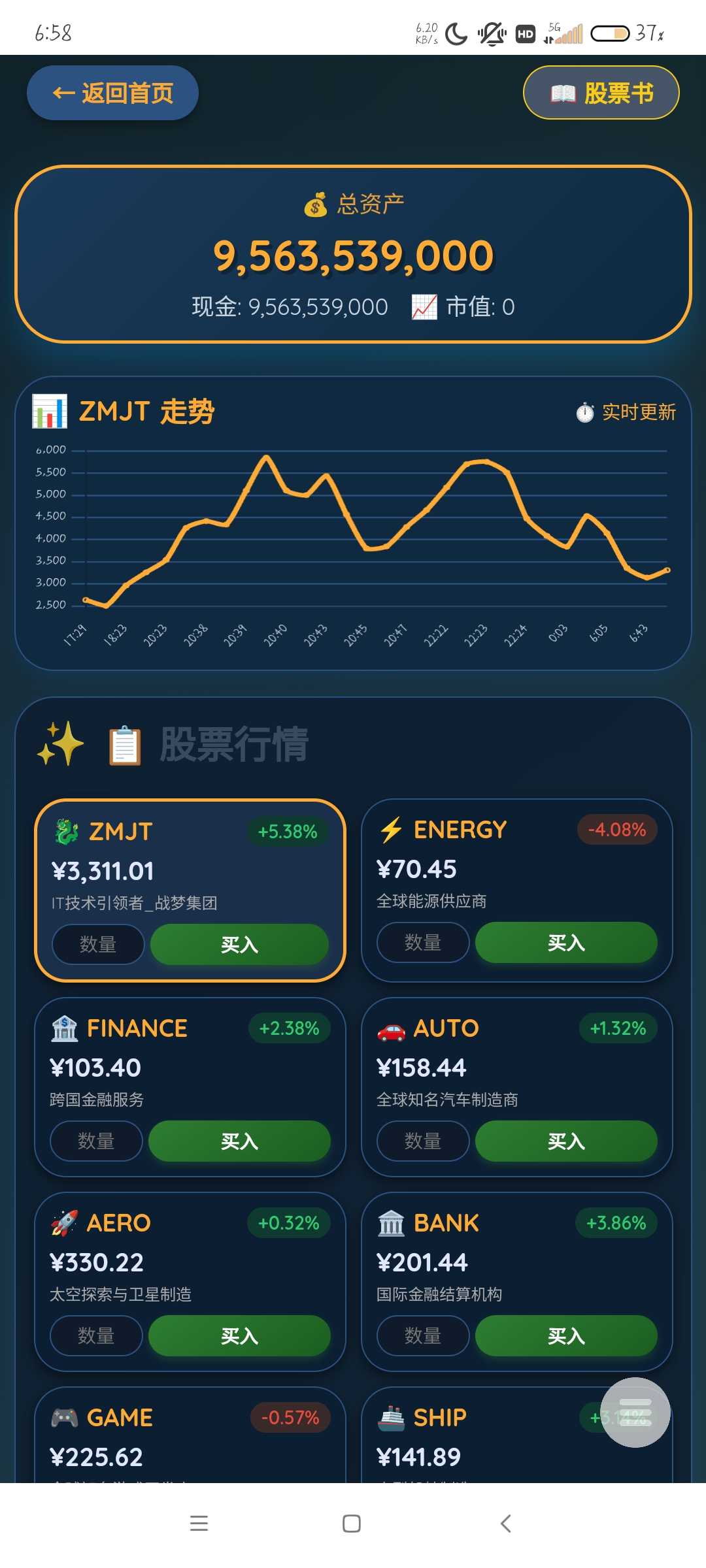Go back with system navigation arrow
This screenshot has width=706, height=1568.
(x=505, y=1524)
